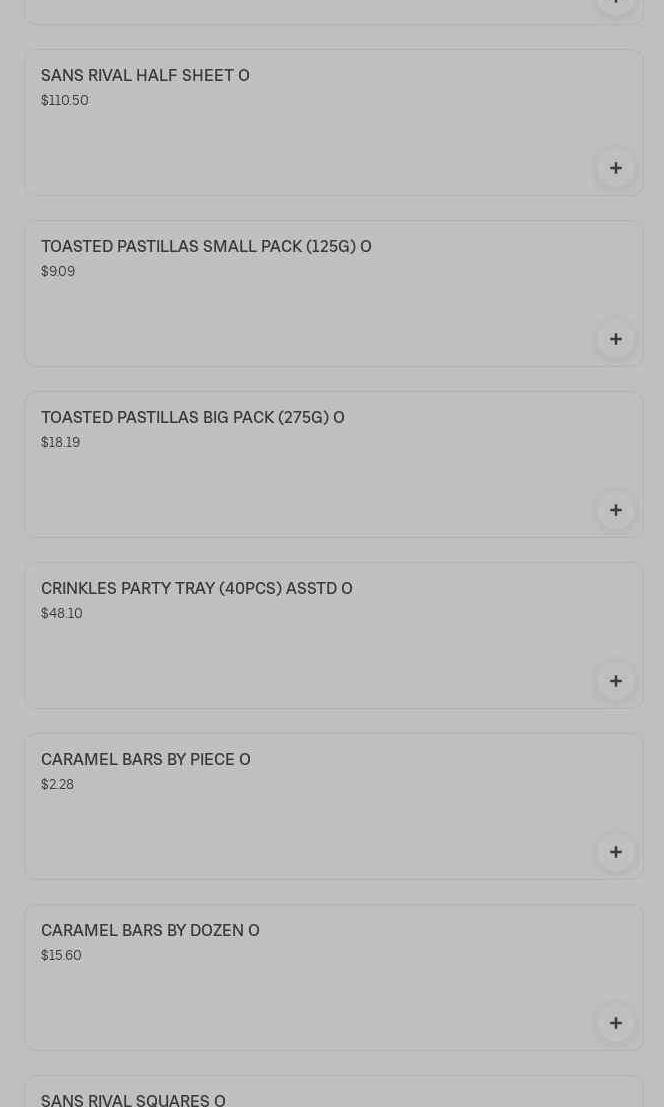This screenshot has height=1107, width=664.
Task: Add Sans Rival Half Sheet to cart
Action: [x=615, y=168]
